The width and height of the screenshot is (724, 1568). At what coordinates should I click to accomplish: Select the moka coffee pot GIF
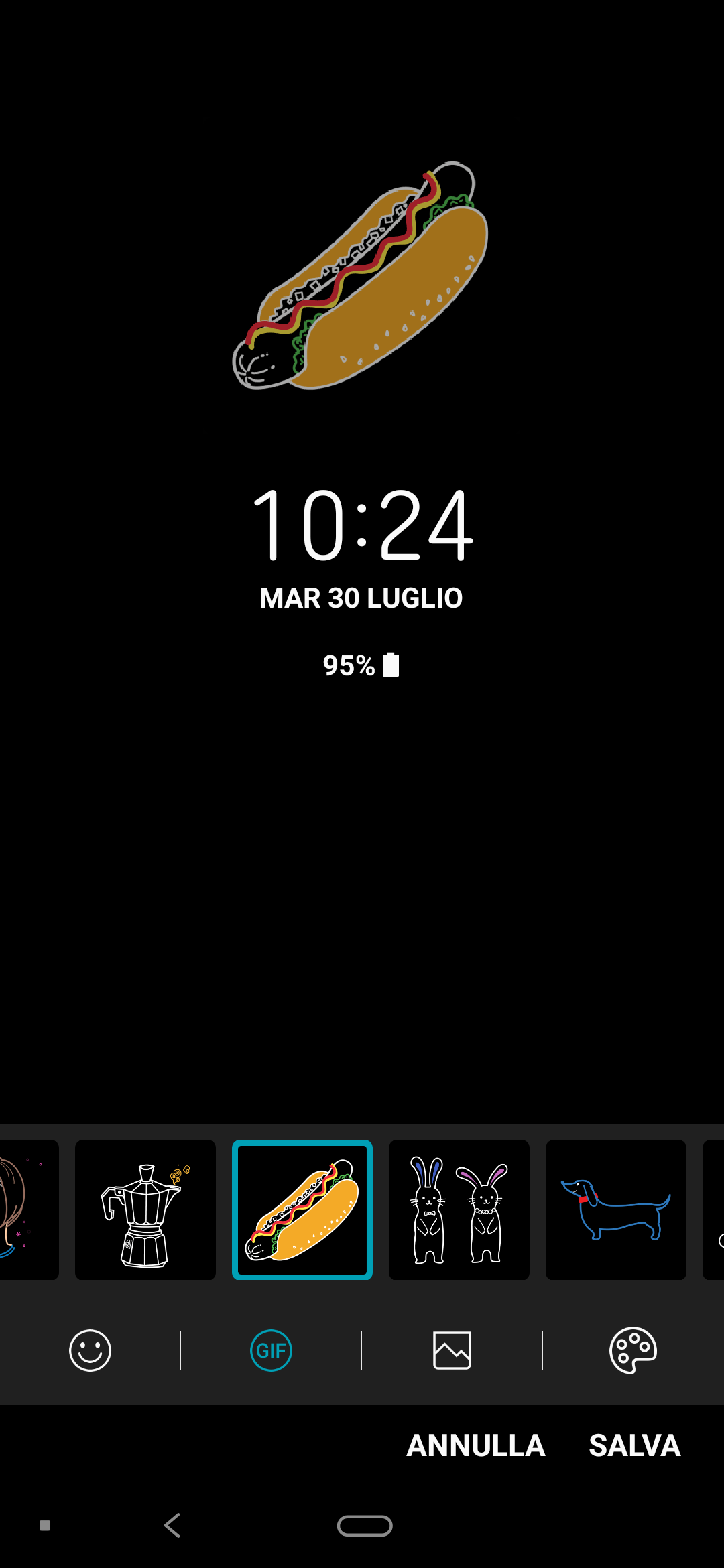point(145,1210)
